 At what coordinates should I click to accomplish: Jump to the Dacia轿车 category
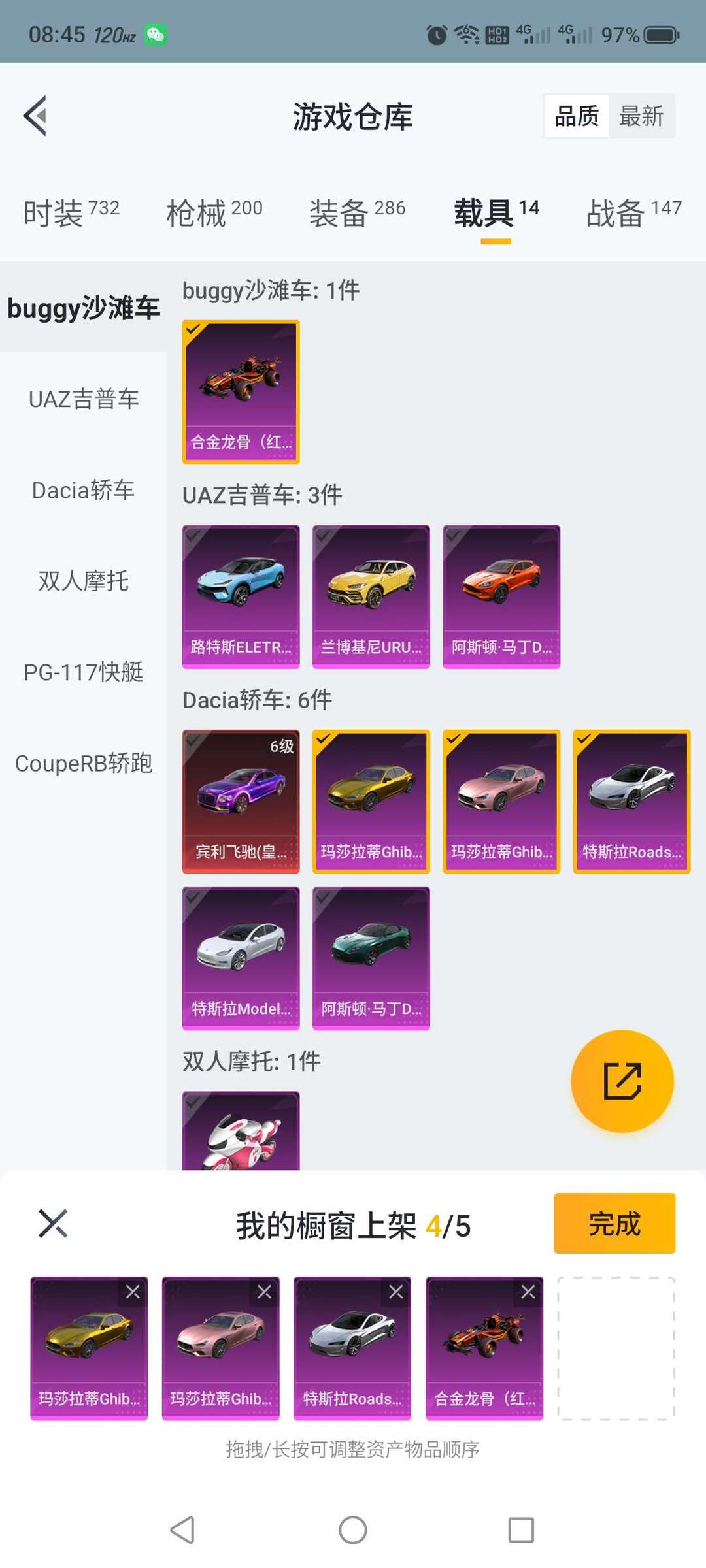[x=84, y=489]
